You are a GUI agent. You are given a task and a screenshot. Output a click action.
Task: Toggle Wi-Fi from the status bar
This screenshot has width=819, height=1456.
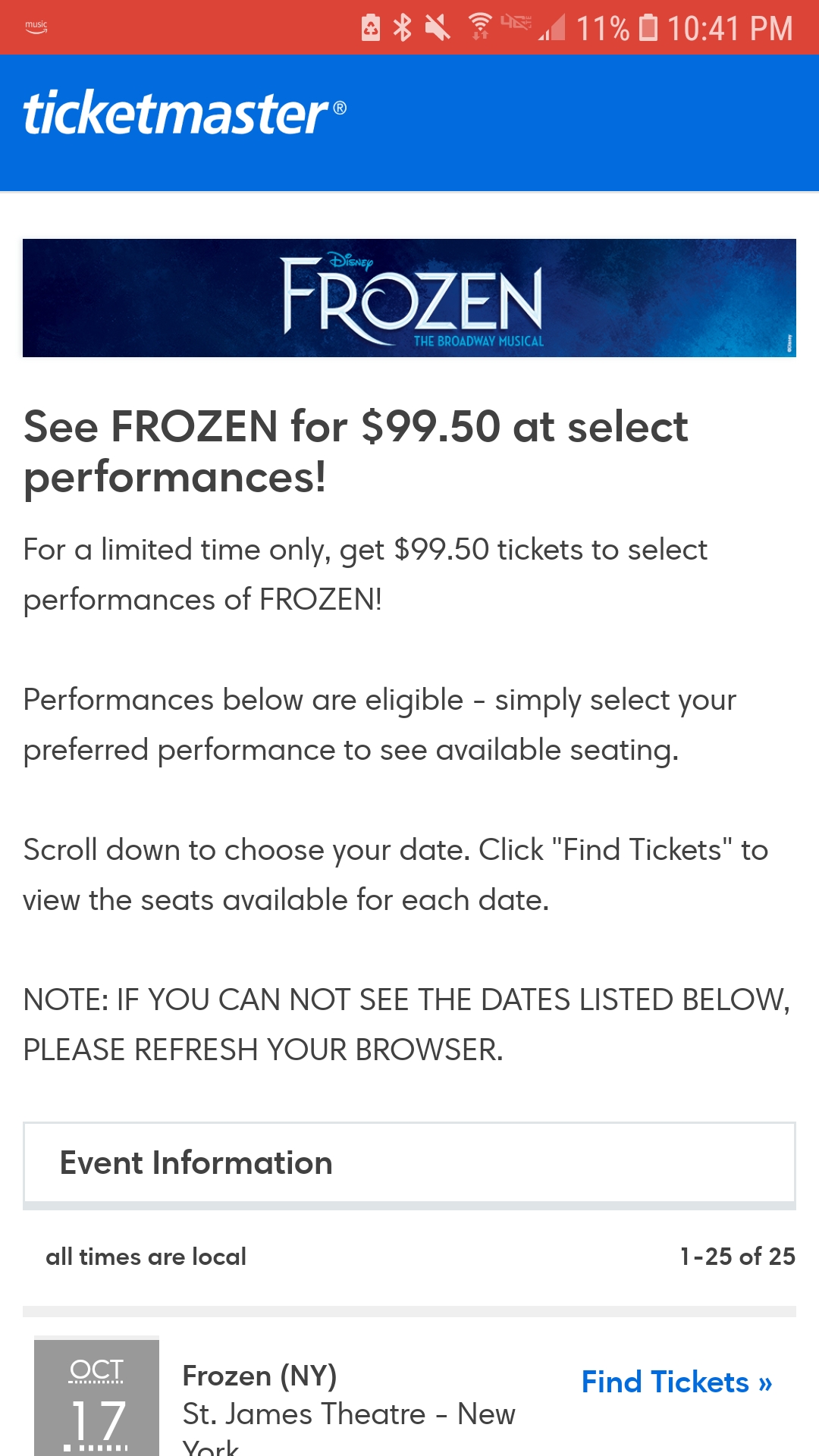pyautogui.click(x=480, y=25)
